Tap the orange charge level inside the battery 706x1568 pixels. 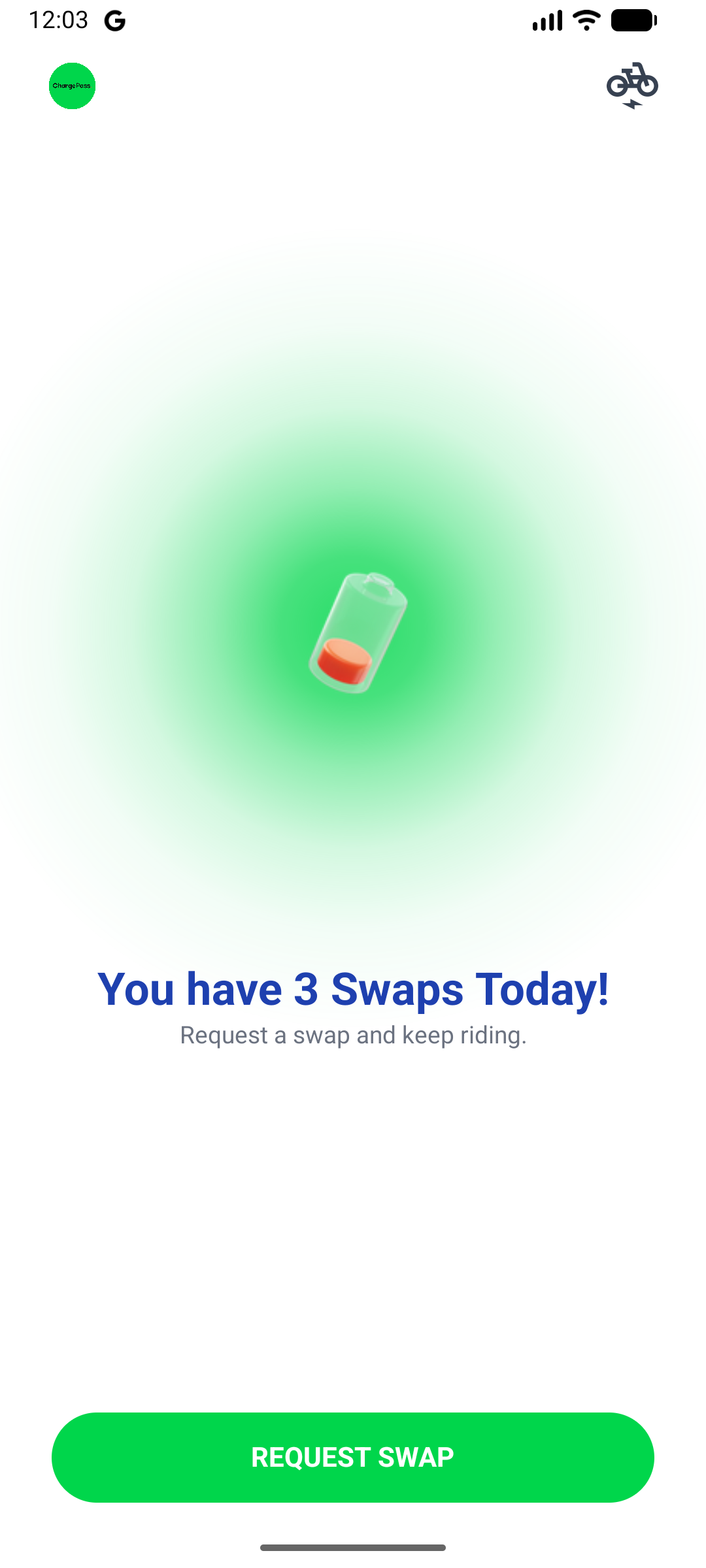click(345, 660)
